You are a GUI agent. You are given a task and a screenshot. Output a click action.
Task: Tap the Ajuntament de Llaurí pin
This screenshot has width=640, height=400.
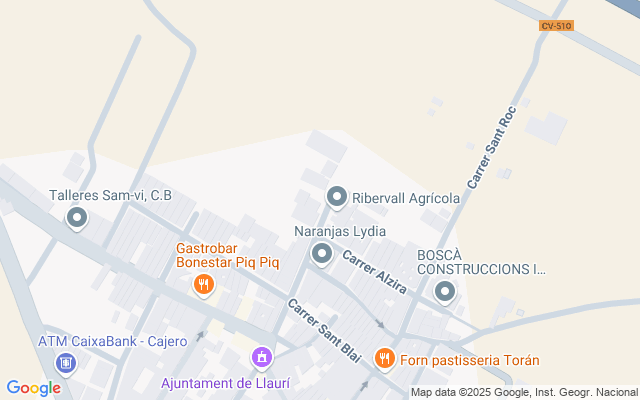(262, 357)
